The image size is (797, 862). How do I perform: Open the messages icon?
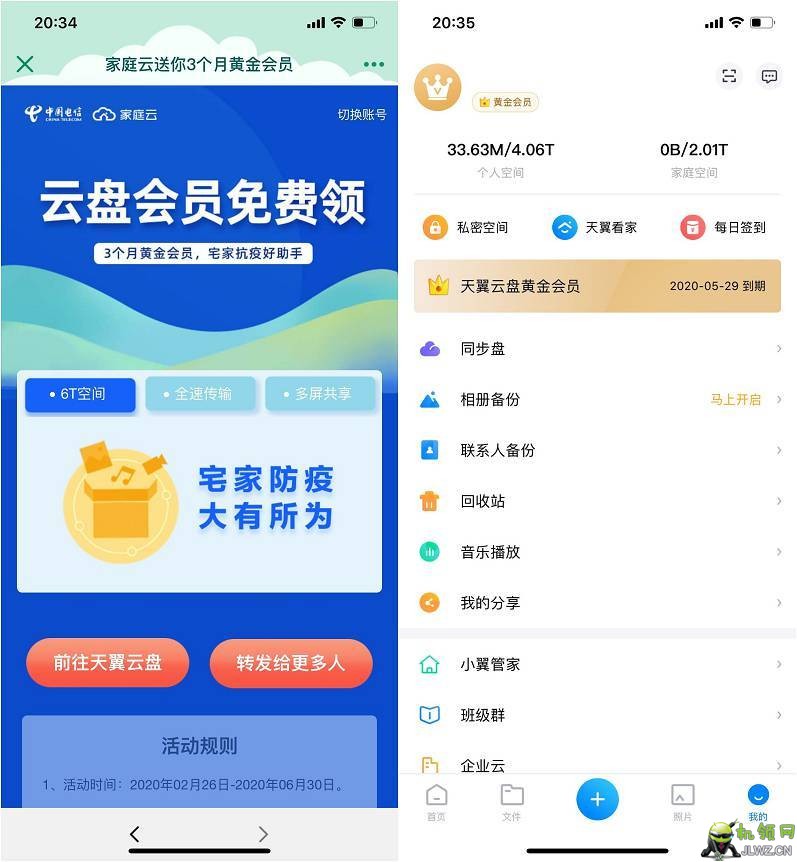pyautogui.click(x=769, y=77)
